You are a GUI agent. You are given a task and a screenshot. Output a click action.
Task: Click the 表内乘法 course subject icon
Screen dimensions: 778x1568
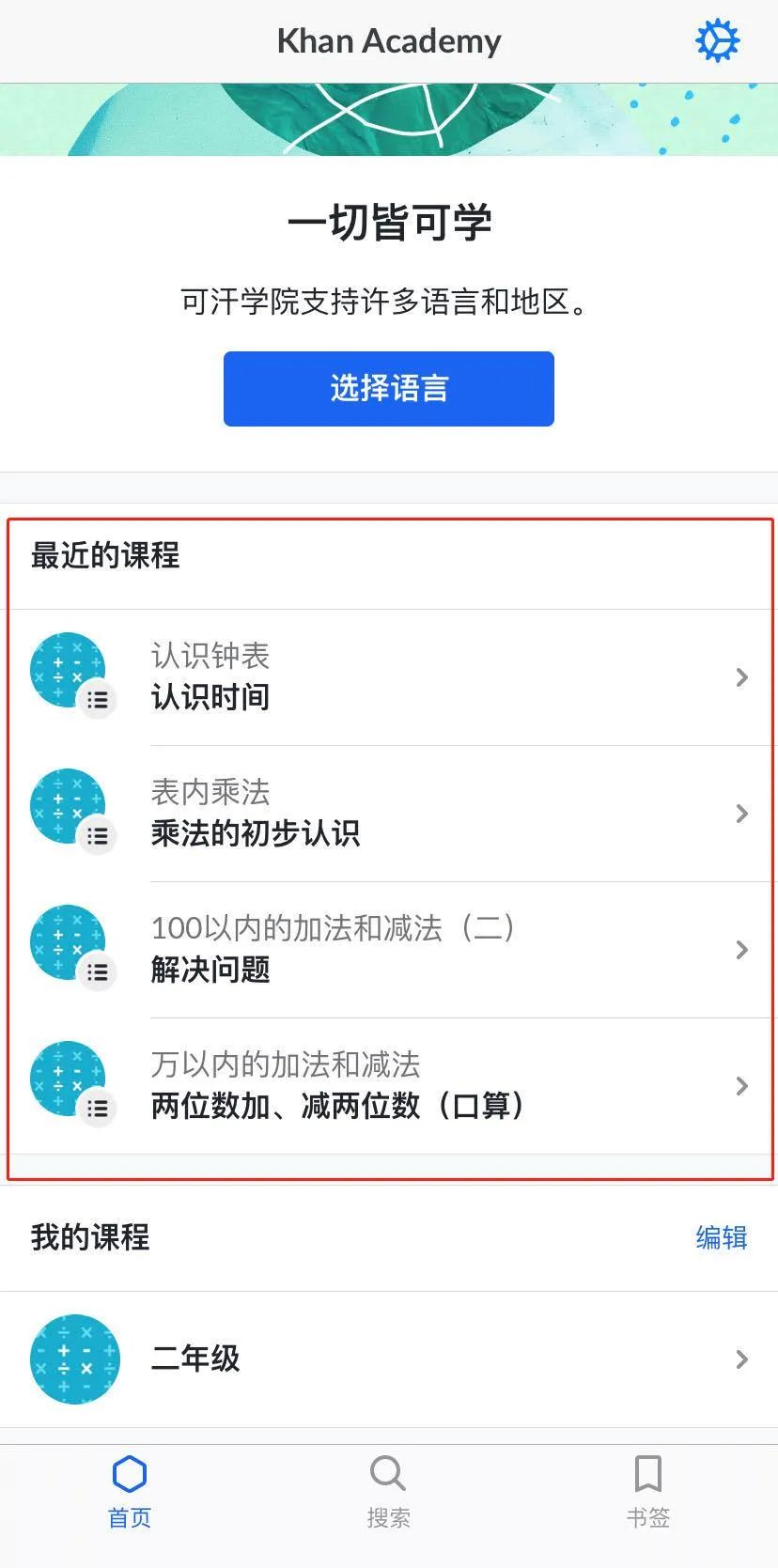coord(75,809)
